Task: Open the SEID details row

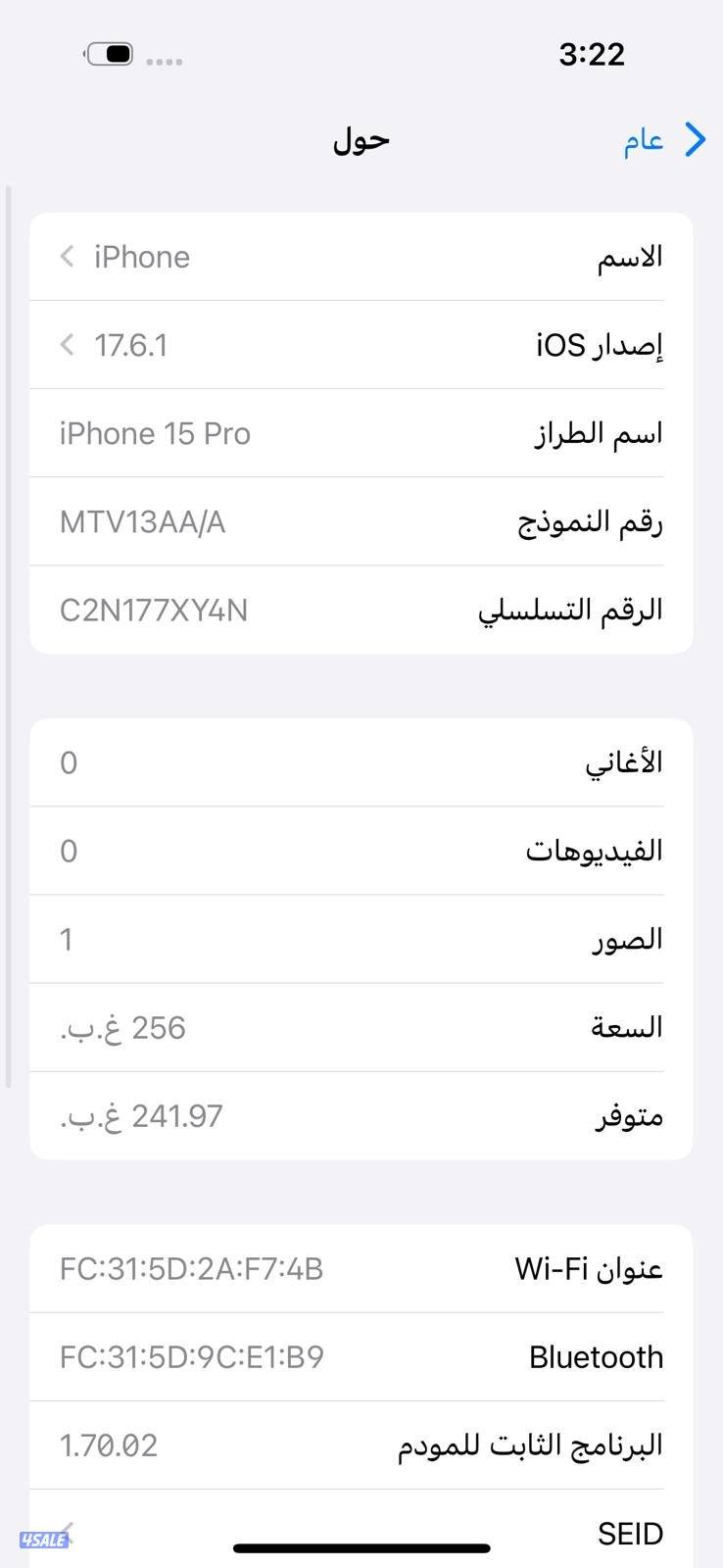Action: (361, 1532)
